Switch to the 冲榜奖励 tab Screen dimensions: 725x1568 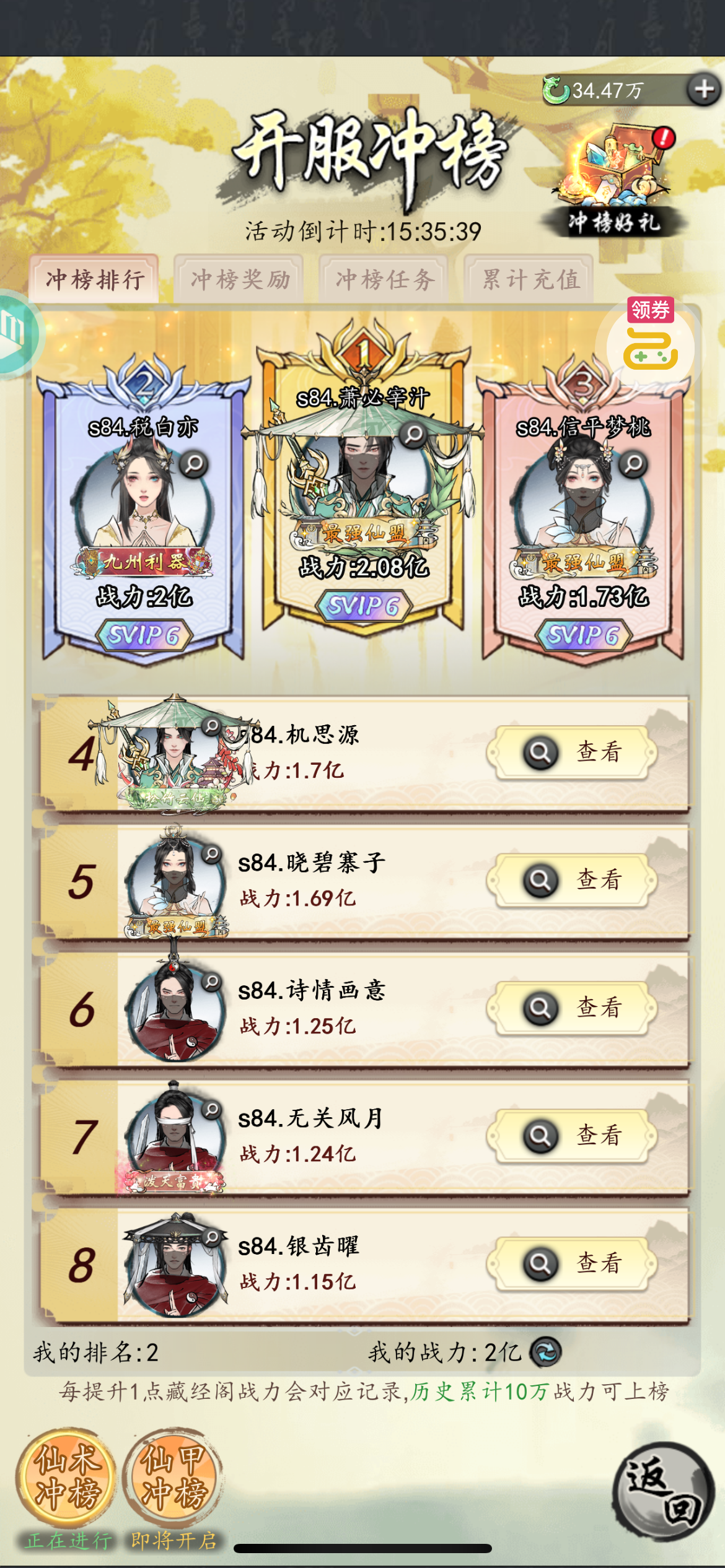239,279
